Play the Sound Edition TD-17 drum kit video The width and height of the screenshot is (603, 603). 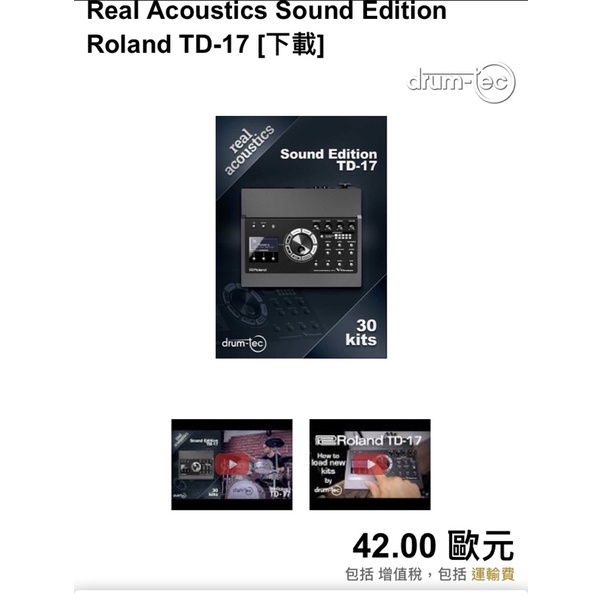click(x=231, y=464)
